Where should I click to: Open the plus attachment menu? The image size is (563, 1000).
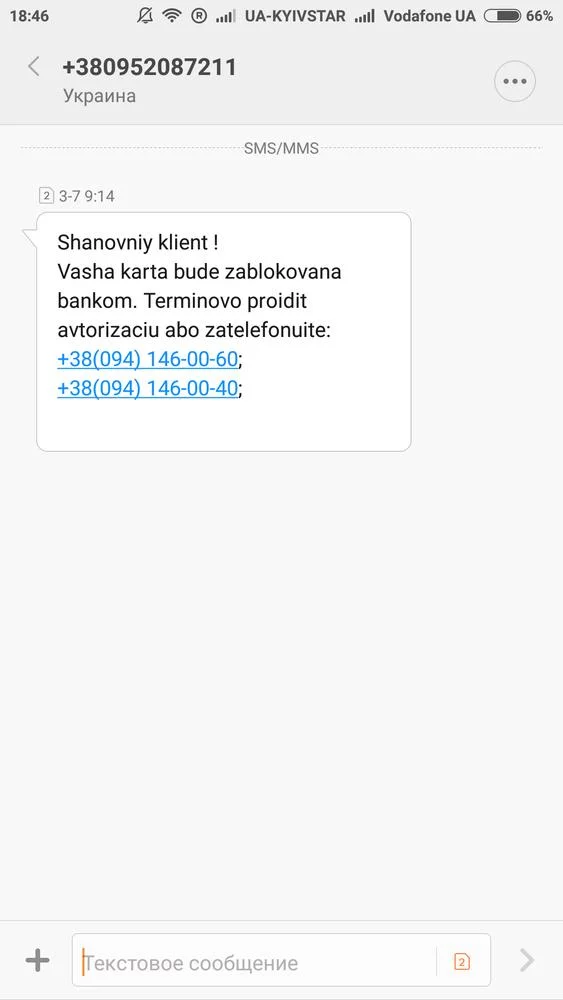pos(37,960)
